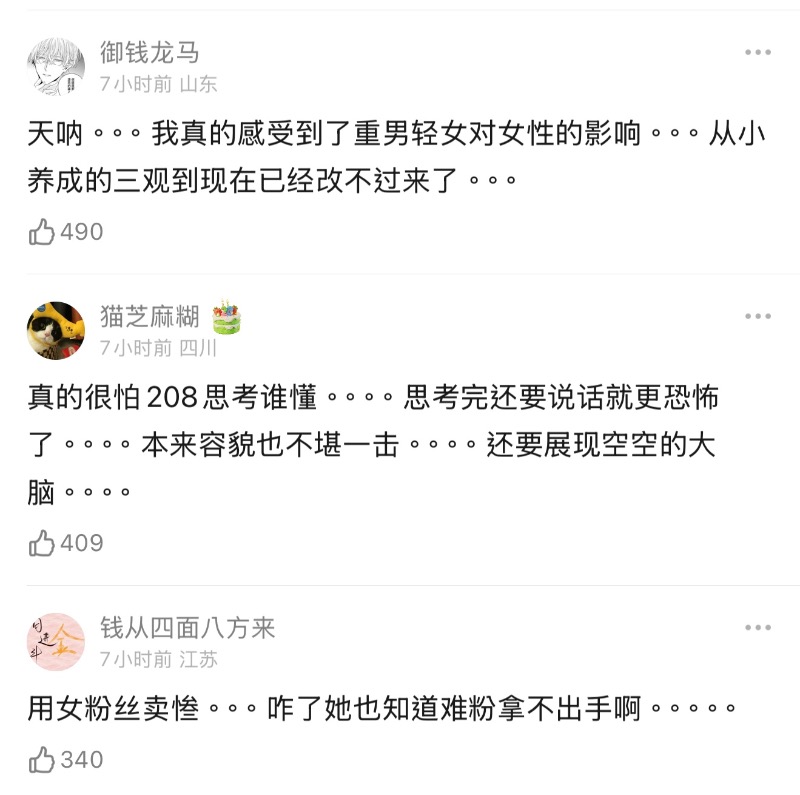Viewport: 800px width, 795px height.
Task: Show more actions for 钱从四面八方来's comment
Action: pyautogui.click(x=757, y=628)
